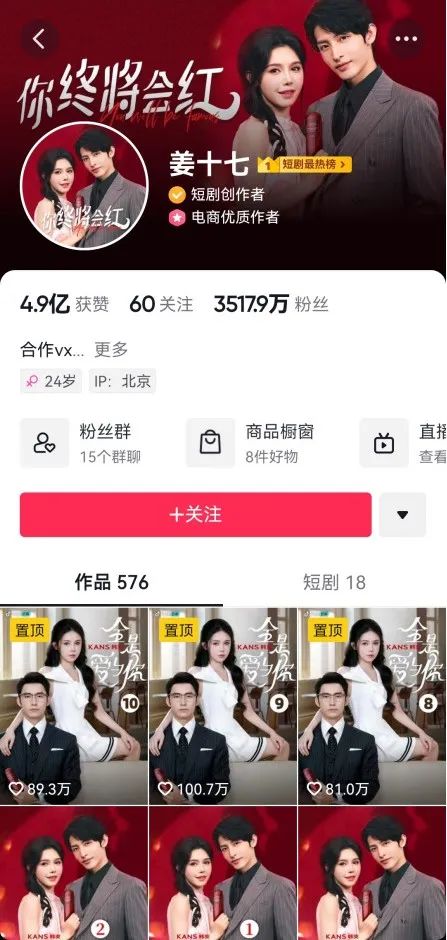The image size is (447, 940).
Task: Expand the bio with 更多
Action: (111, 350)
